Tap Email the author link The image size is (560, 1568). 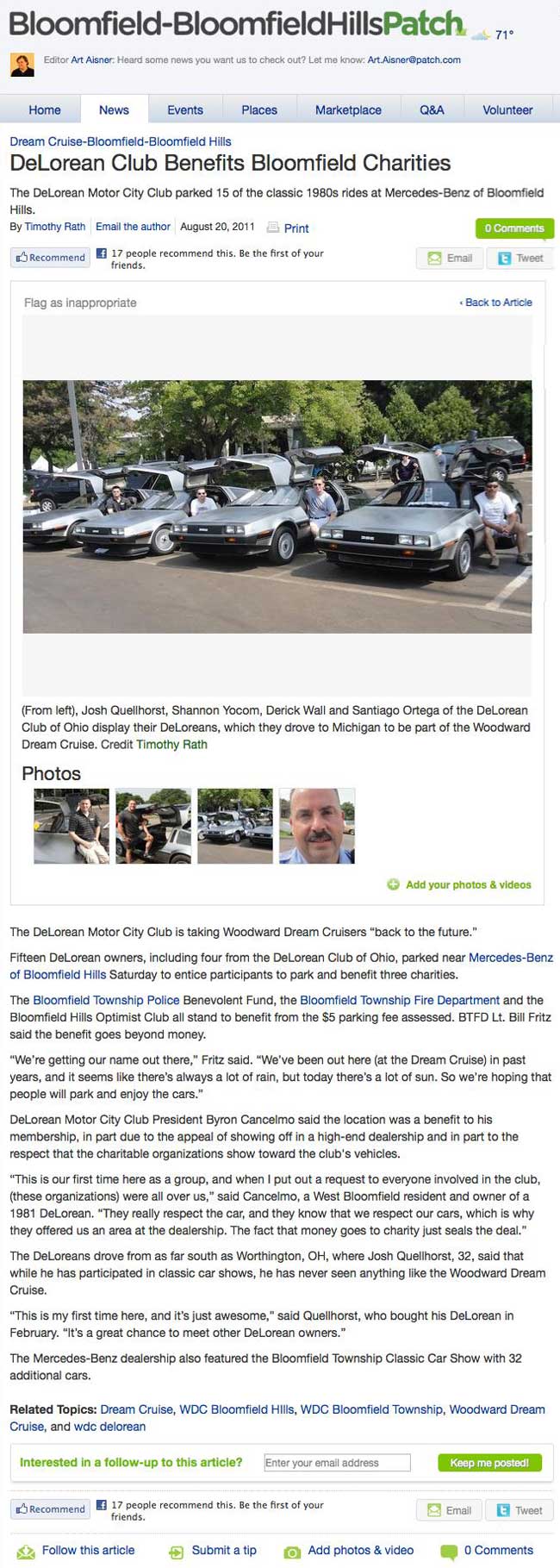pos(133,227)
